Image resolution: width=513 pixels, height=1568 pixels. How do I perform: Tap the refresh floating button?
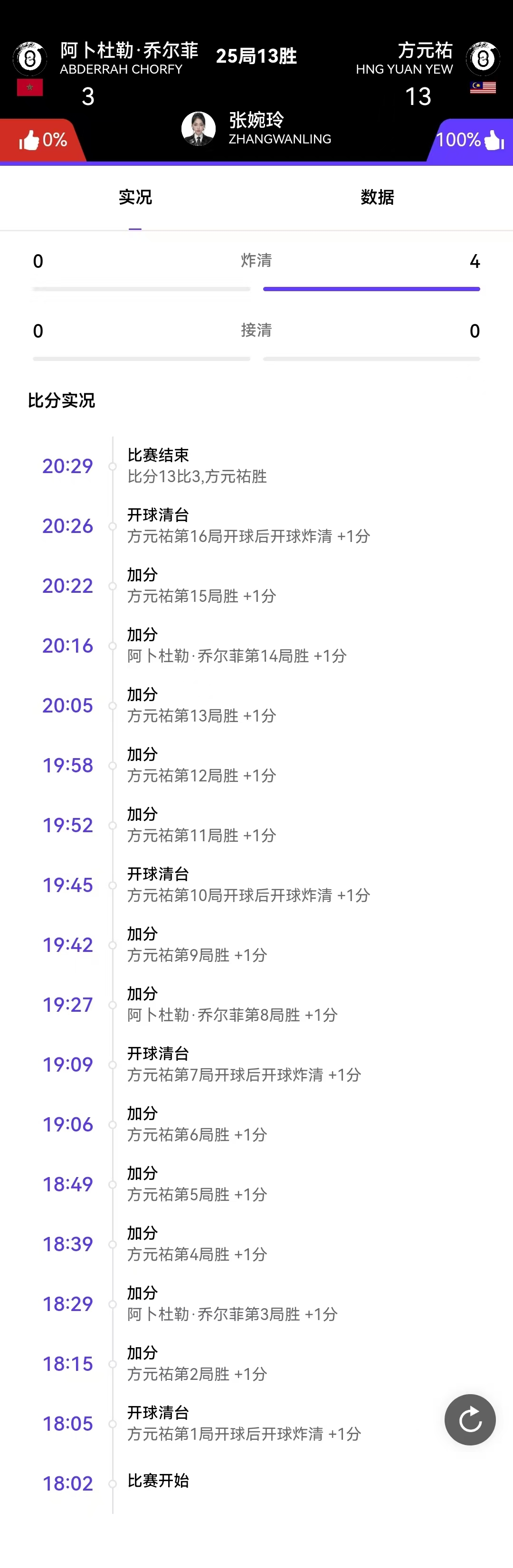[470, 1419]
